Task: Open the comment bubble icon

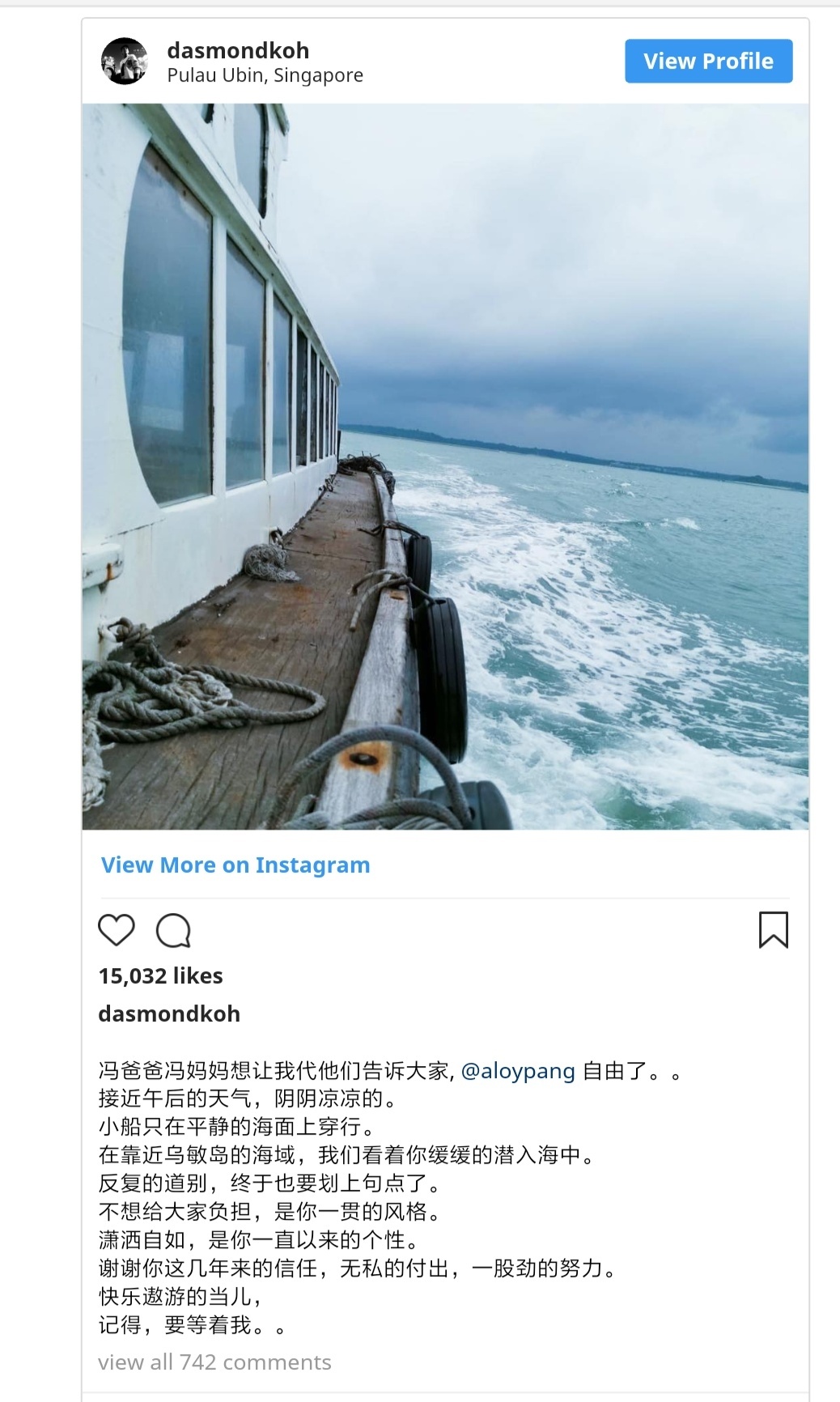Action: (x=173, y=931)
